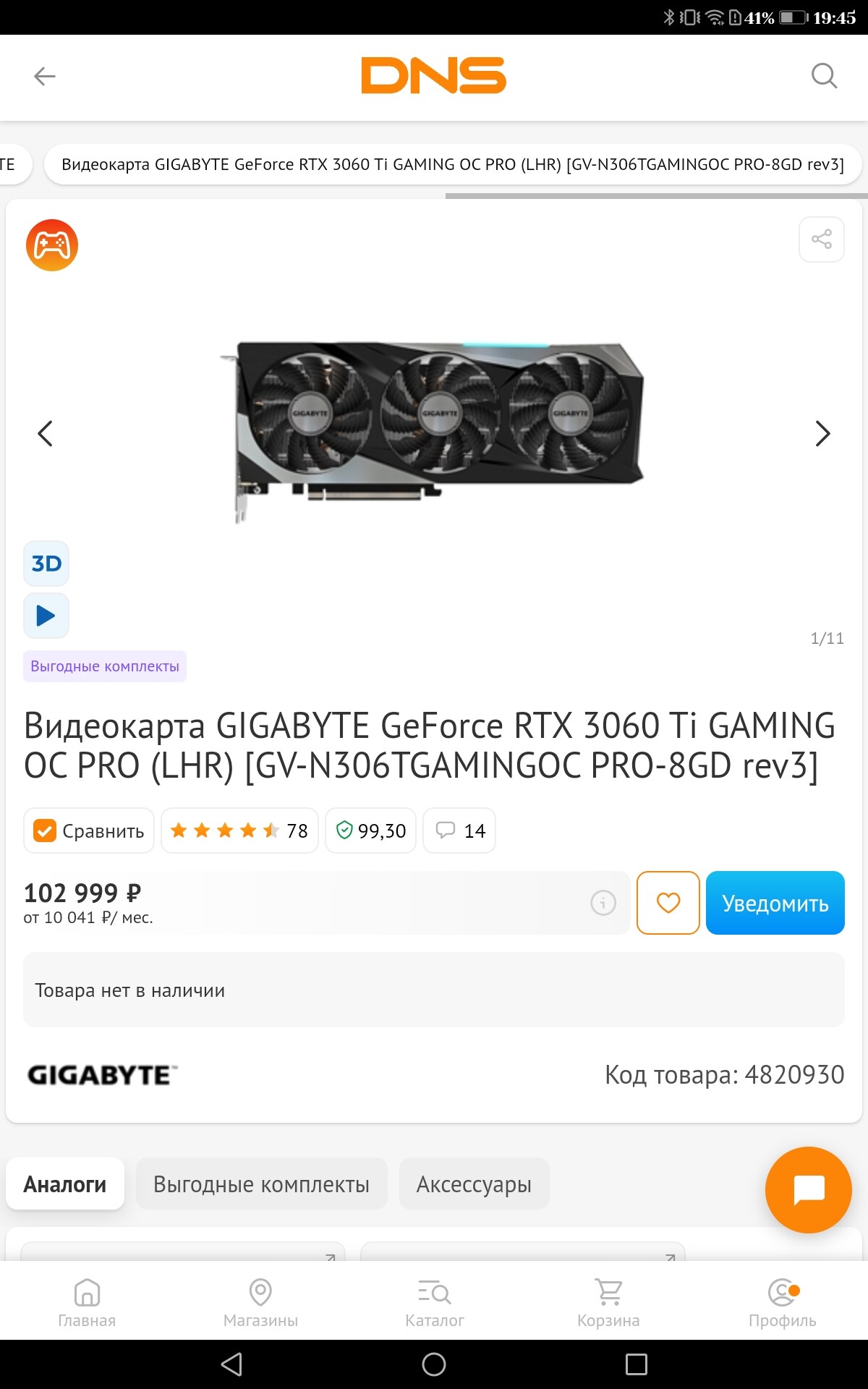
Task: Share this product
Action: pyautogui.click(x=821, y=239)
